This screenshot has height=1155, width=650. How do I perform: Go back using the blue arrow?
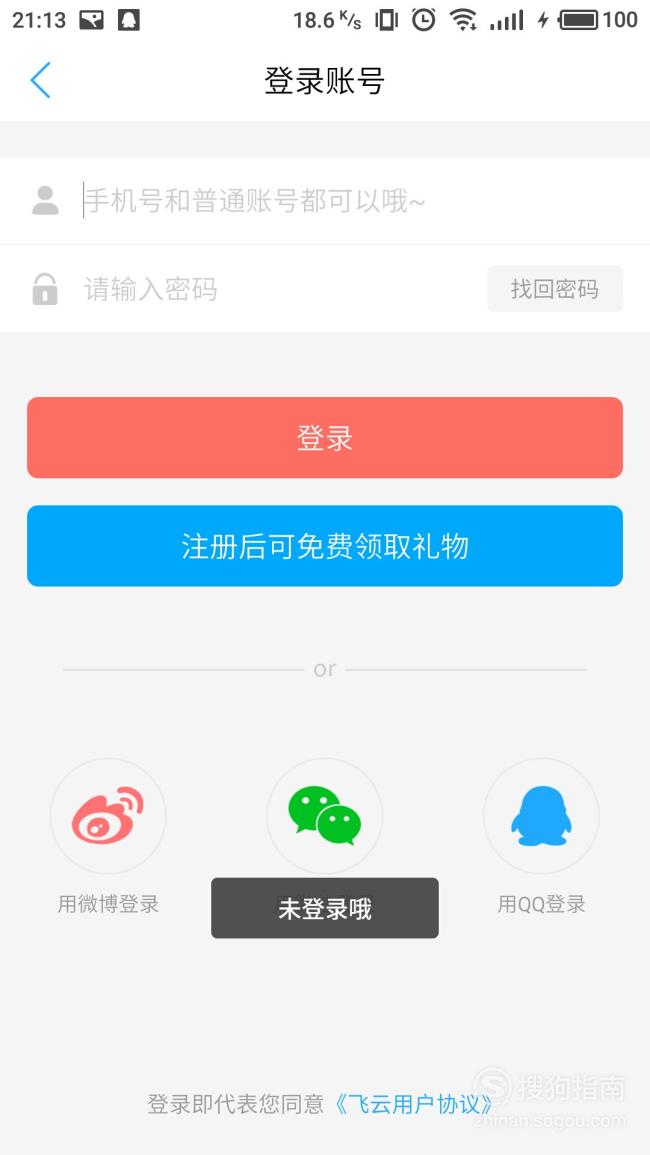point(41,80)
